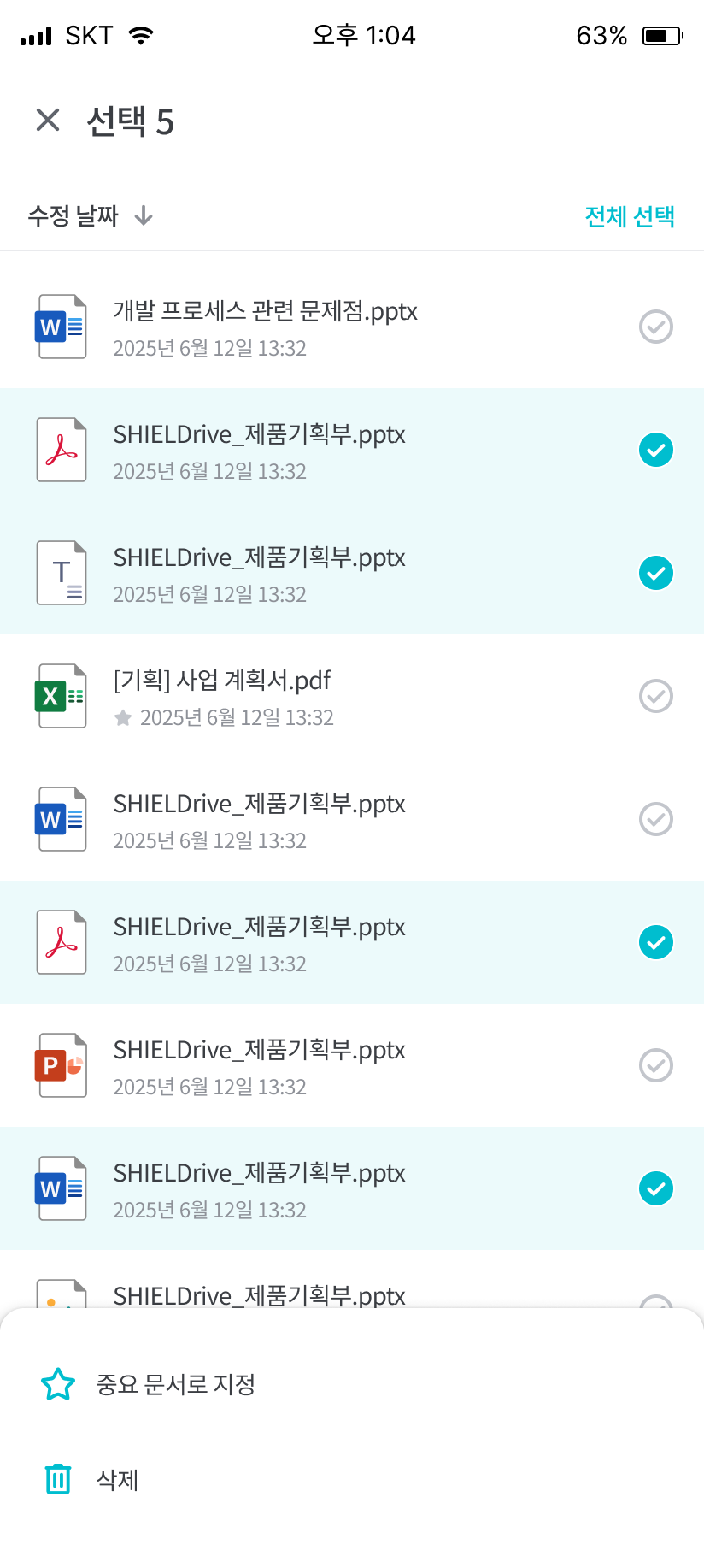
Task: Click the PDF icon of the first SHIELDrive file
Action: click(x=61, y=450)
